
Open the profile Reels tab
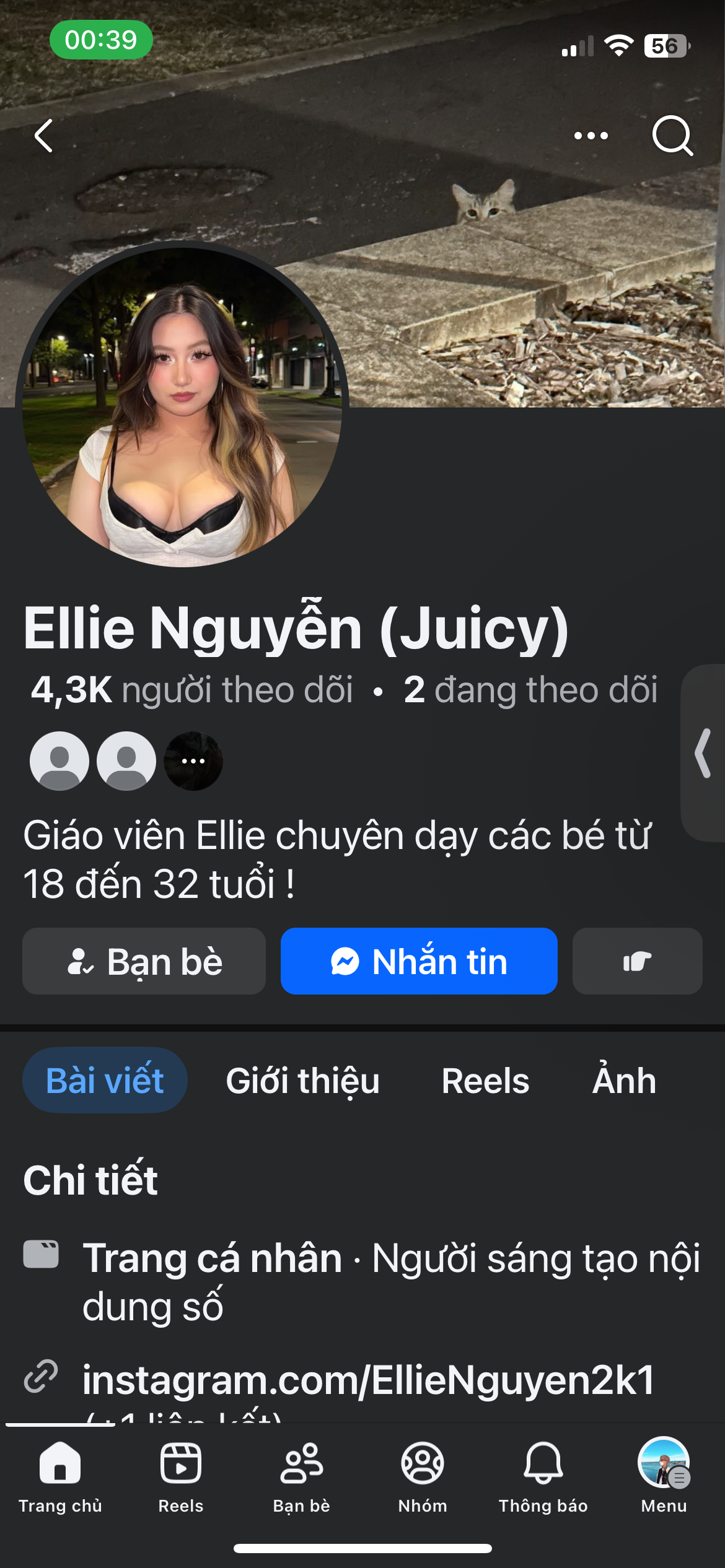pyautogui.click(x=485, y=1081)
